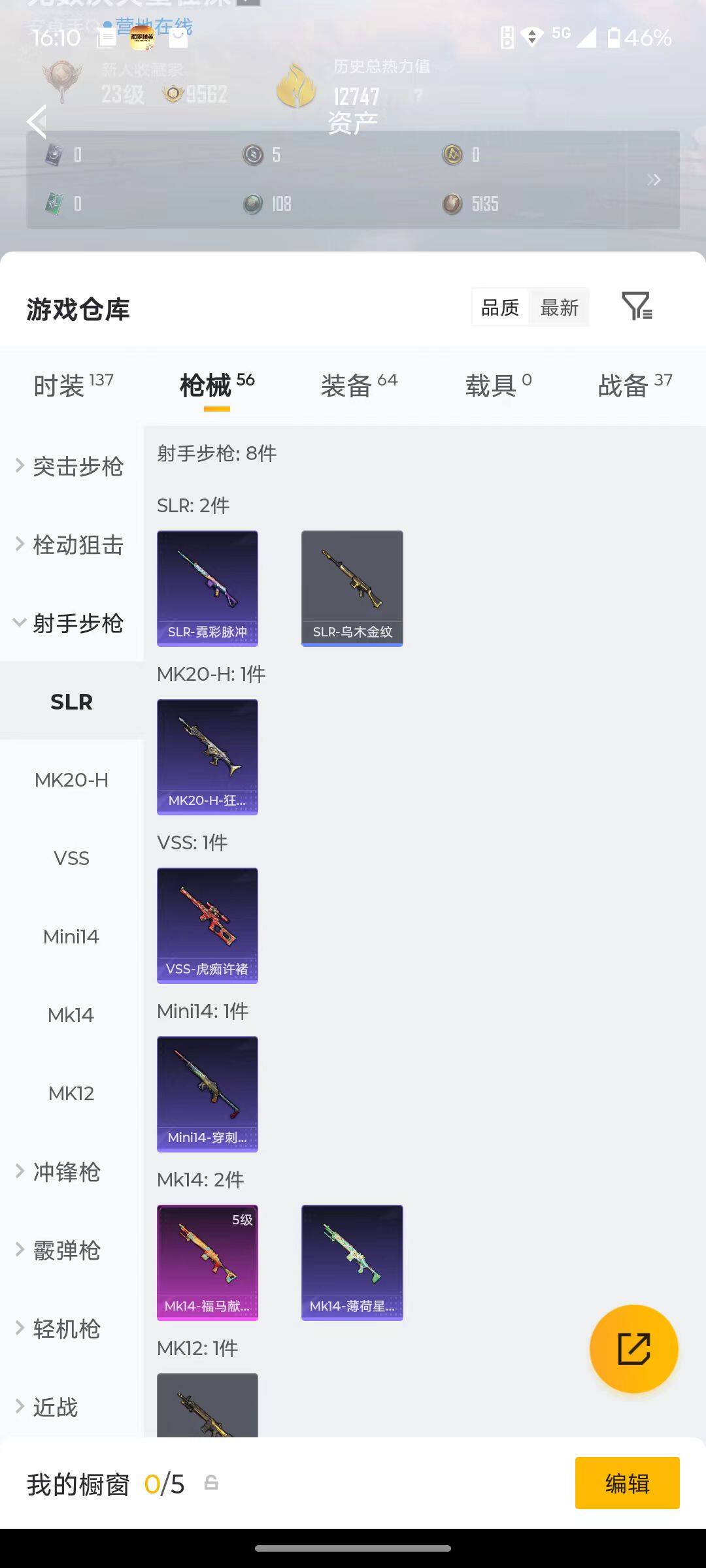Click the back arrow at top left
706x1568 pixels.
[x=37, y=122]
